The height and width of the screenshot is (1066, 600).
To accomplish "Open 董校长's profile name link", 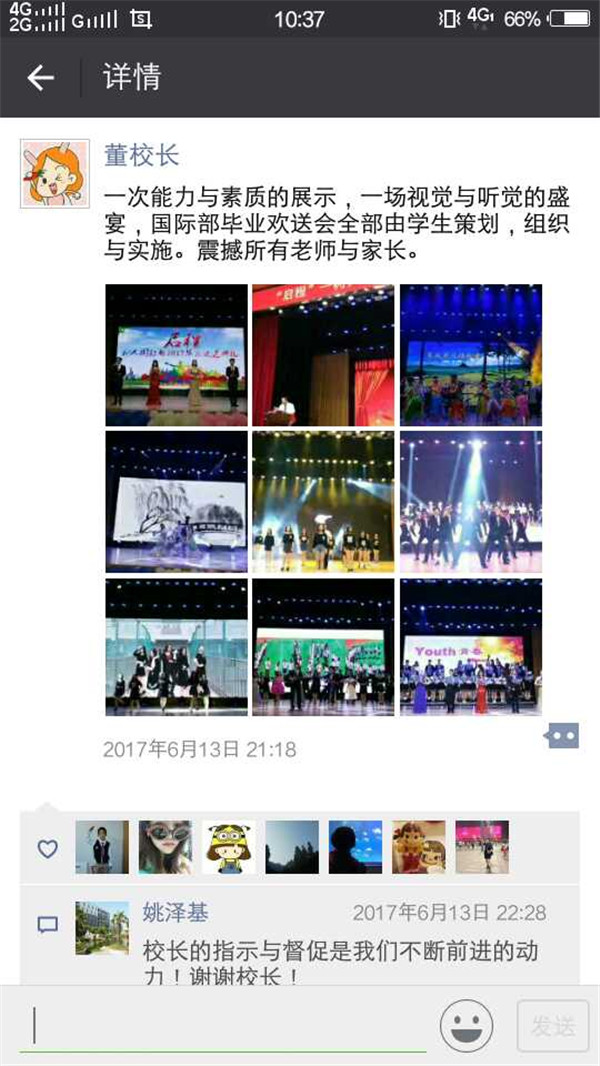I will [x=141, y=154].
